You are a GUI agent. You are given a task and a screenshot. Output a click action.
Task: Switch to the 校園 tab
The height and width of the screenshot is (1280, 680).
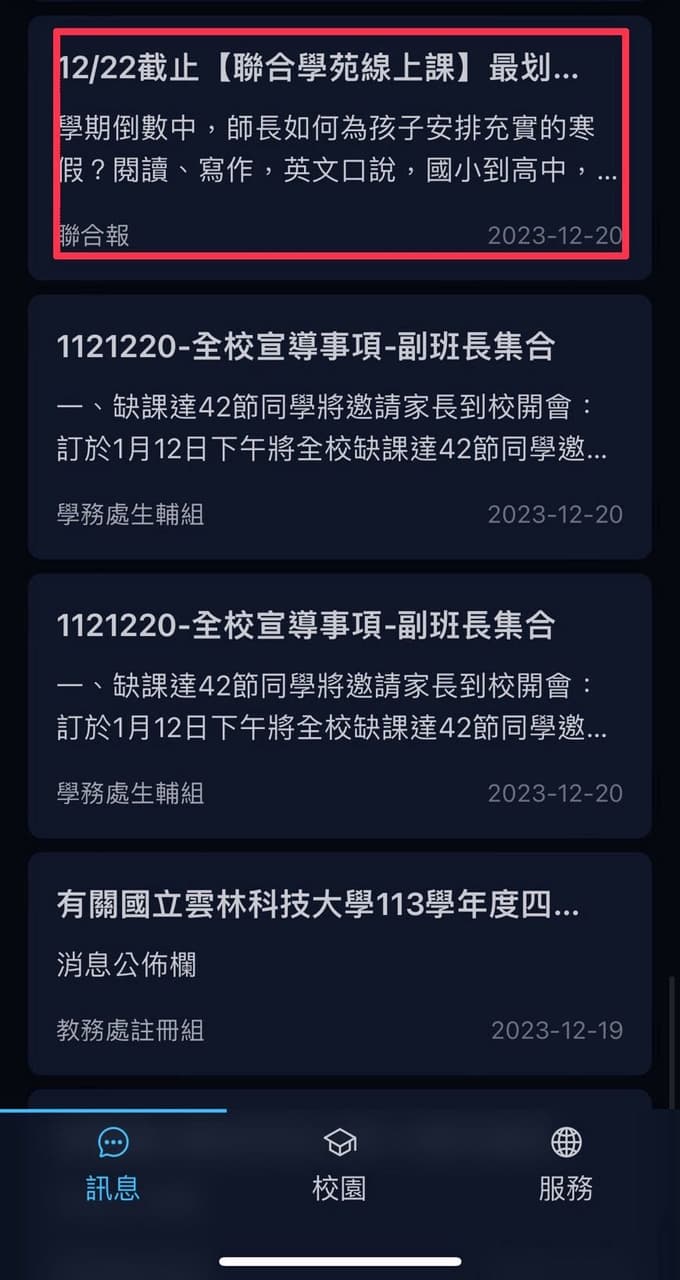click(x=340, y=1165)
